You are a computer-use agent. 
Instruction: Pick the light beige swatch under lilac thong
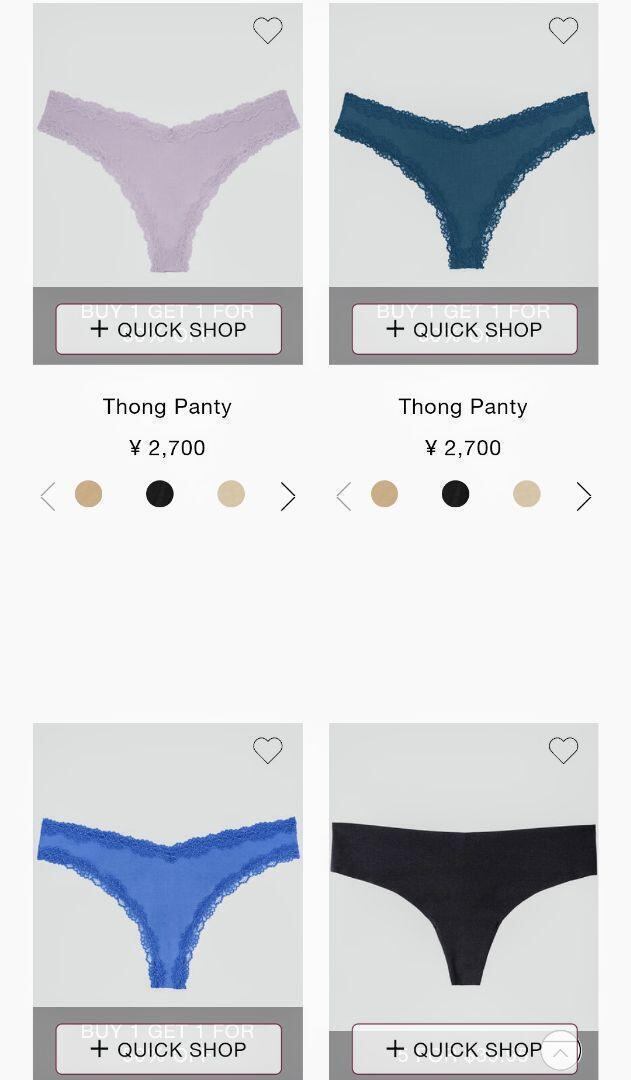[231, 494]
